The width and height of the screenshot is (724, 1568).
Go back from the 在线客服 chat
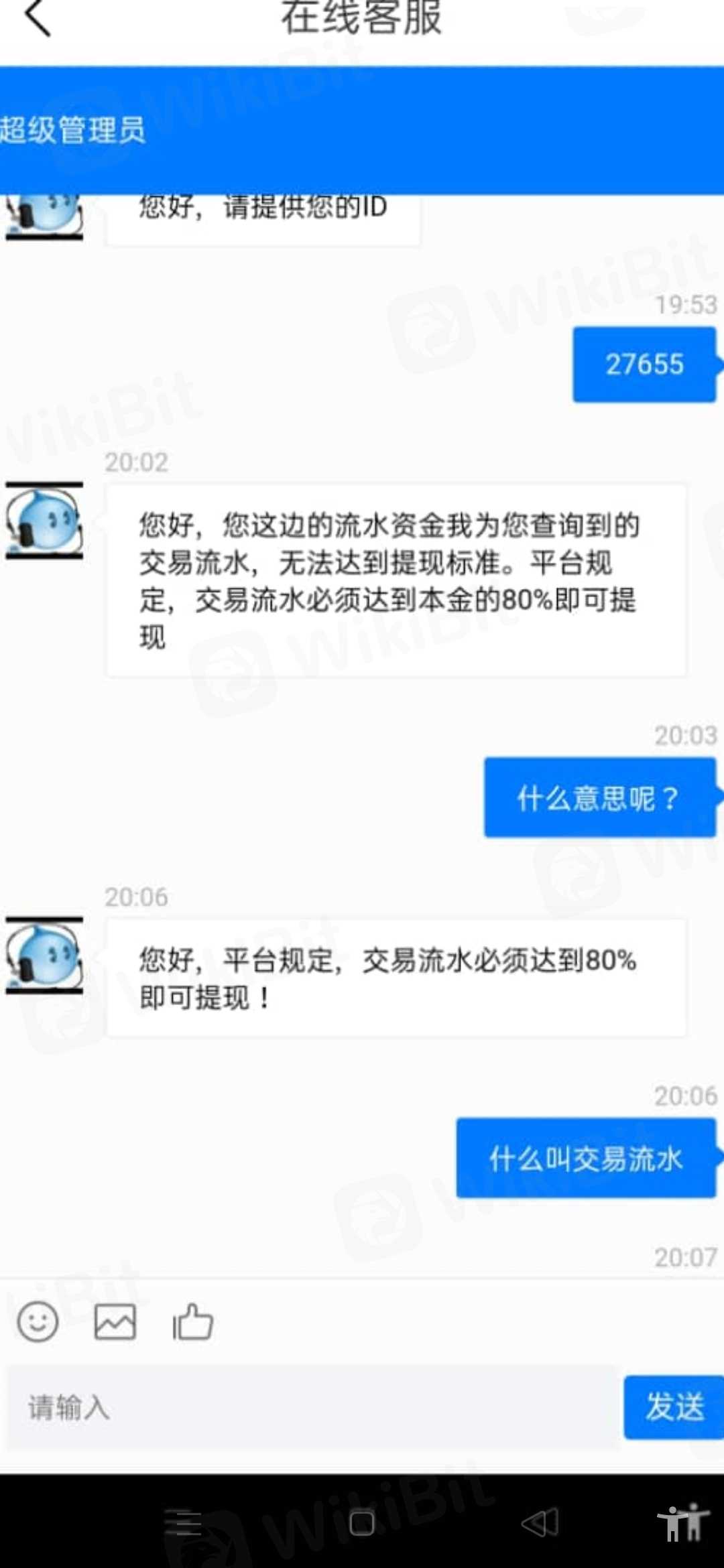38,17
